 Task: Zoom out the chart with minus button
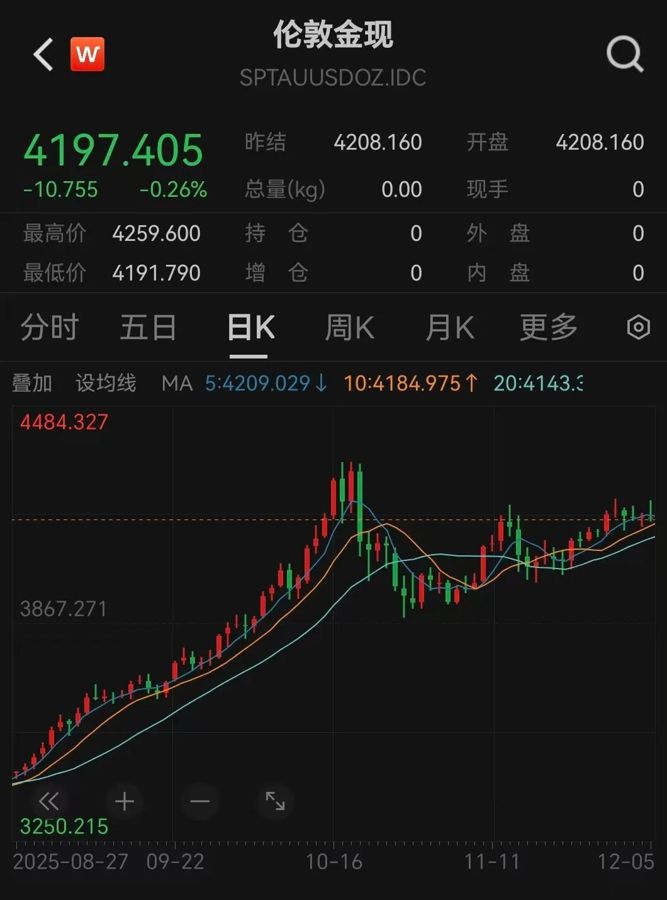(200, 801)
